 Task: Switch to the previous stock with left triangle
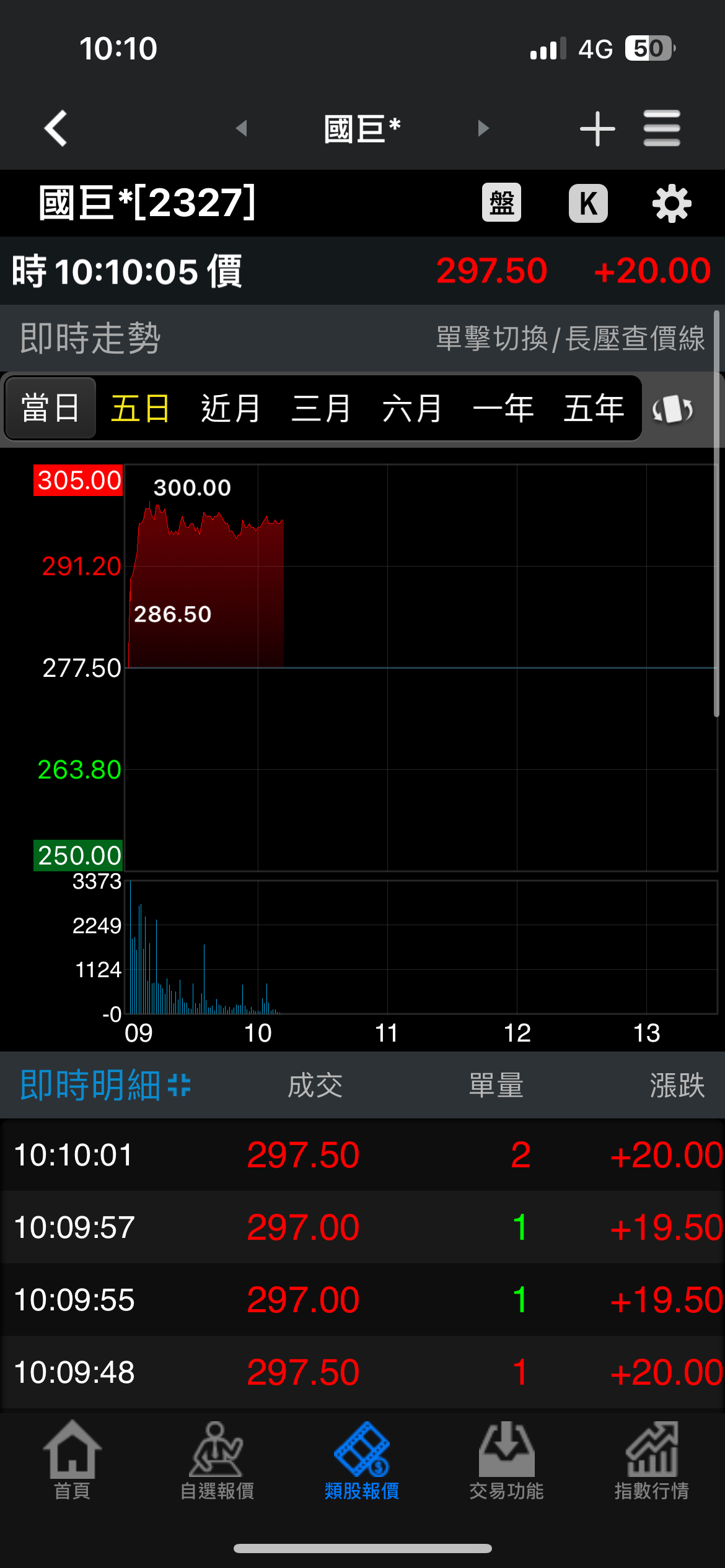[x=242, y=128]
